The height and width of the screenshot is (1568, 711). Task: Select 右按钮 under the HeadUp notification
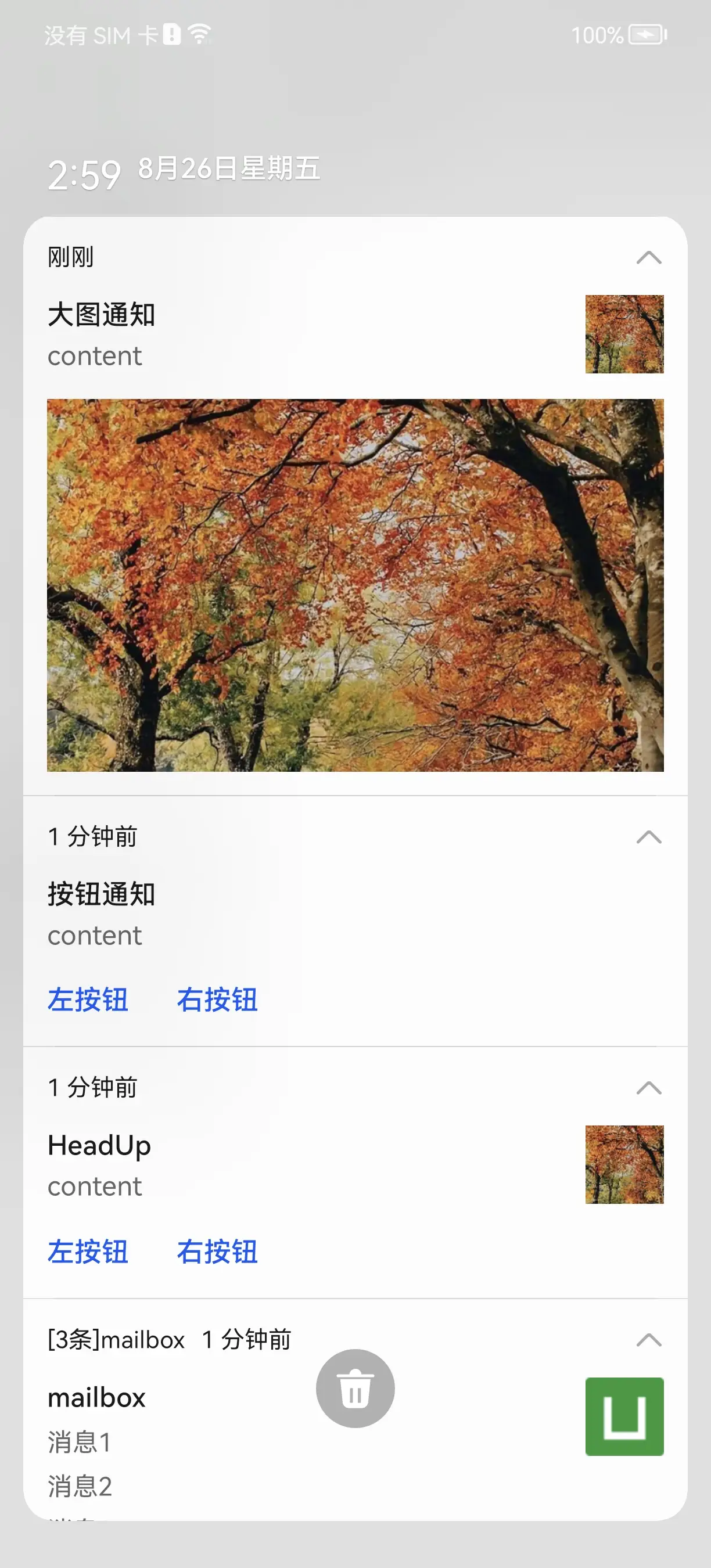tap(217, 1252)
